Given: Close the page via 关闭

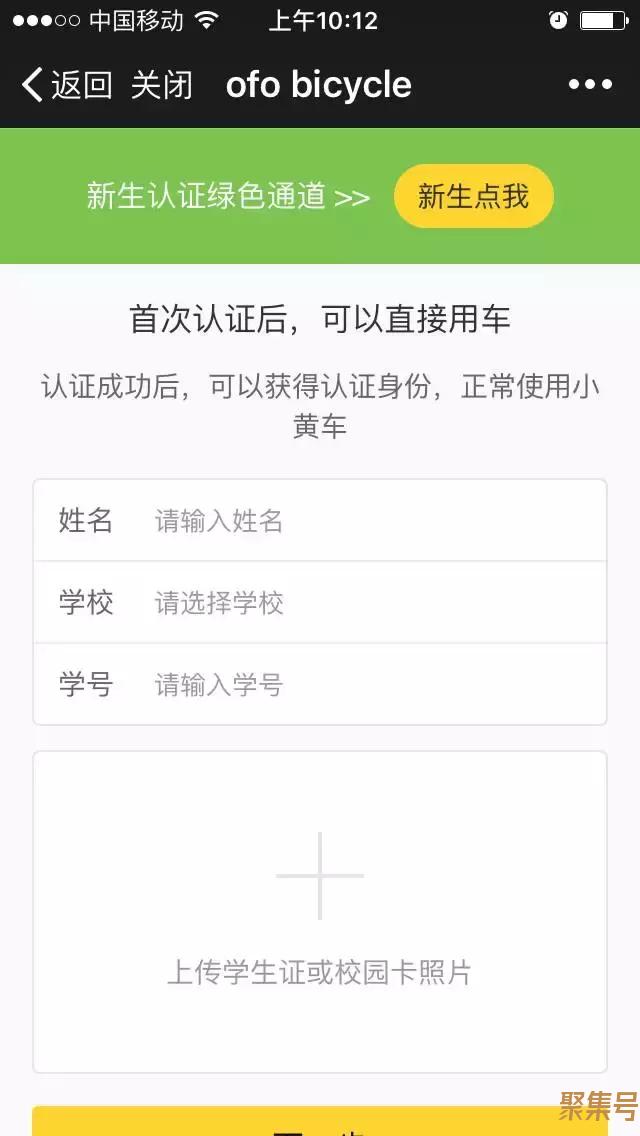Looking at the screenshot, I should tap(161, 85).
